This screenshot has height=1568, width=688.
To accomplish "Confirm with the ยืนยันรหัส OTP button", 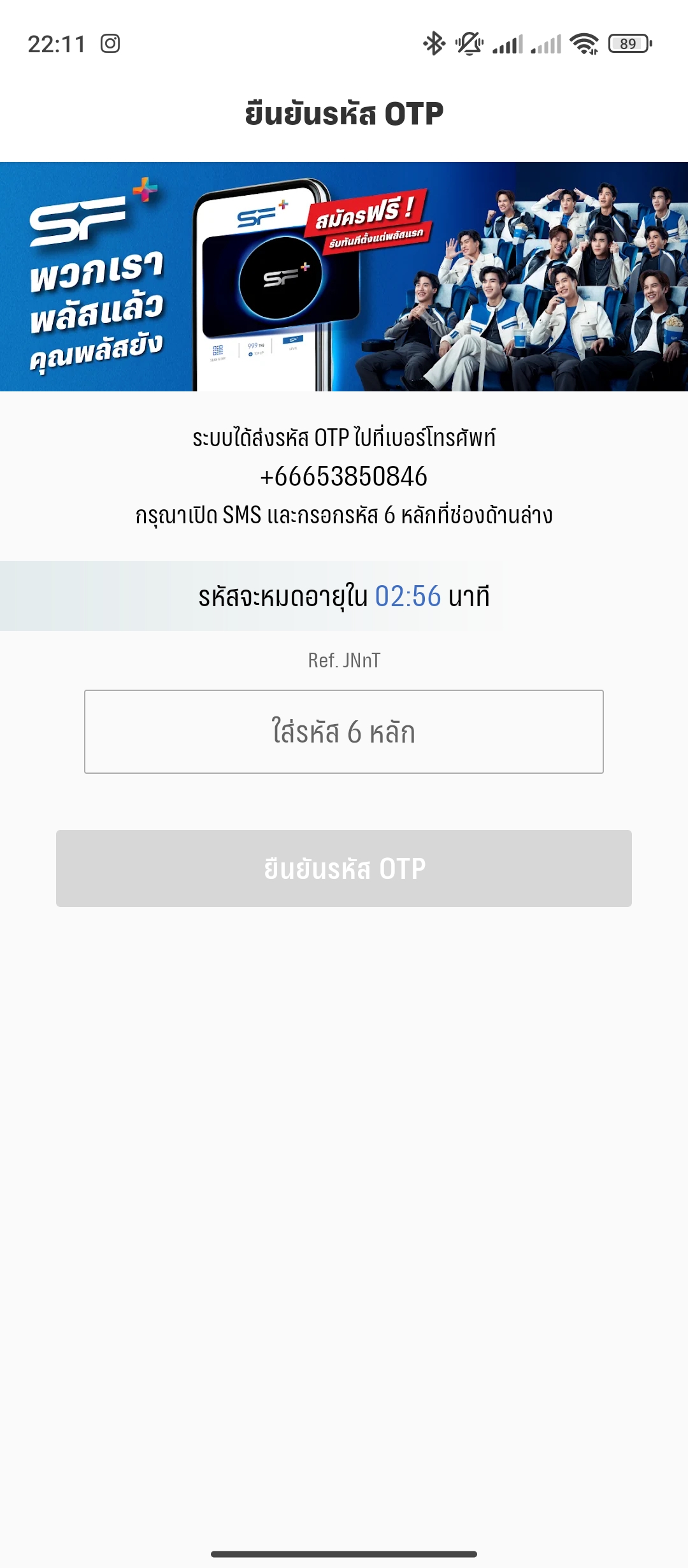I will coord(344,868).
